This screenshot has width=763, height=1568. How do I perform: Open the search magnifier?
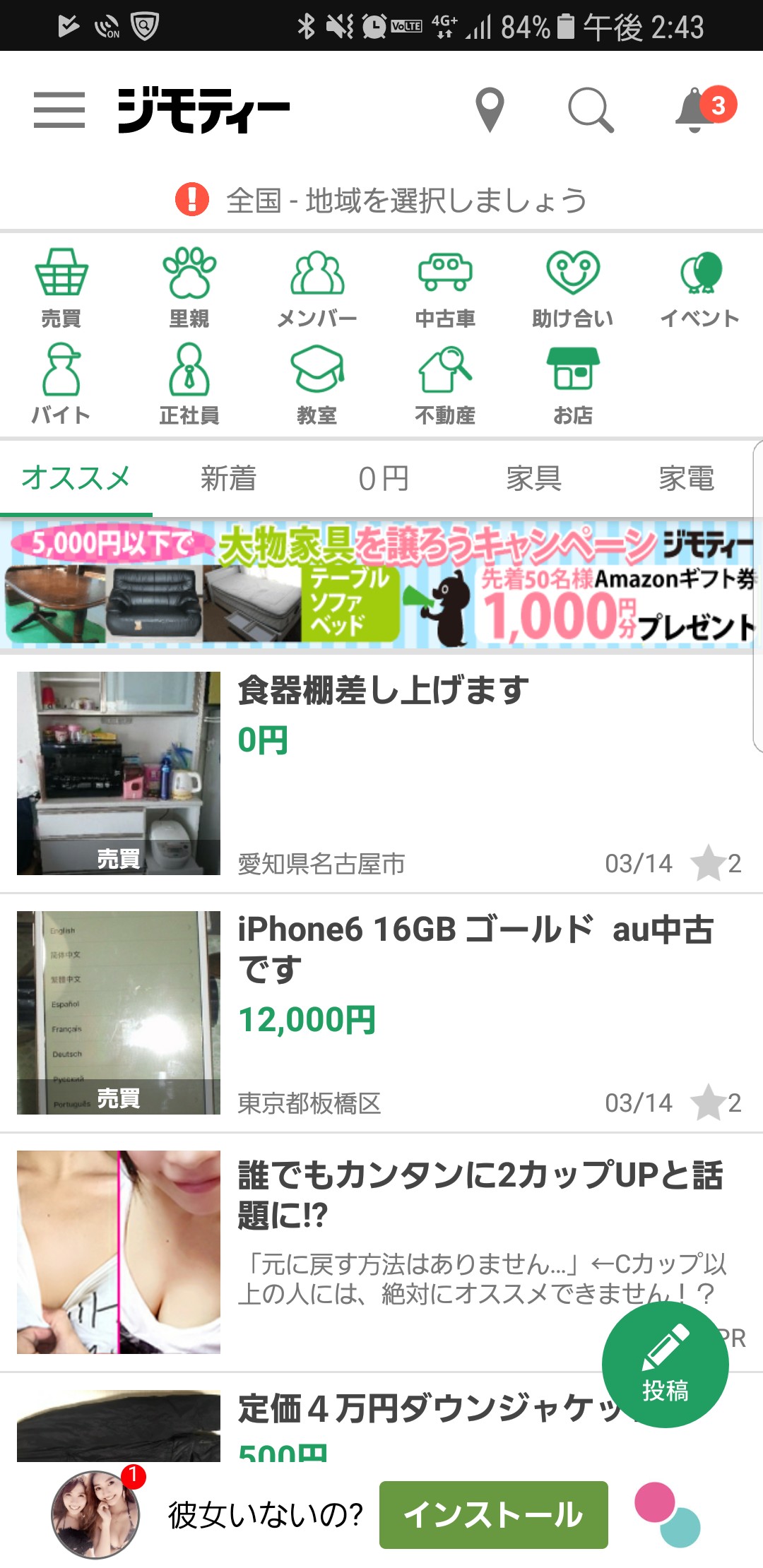coord(591,109)
